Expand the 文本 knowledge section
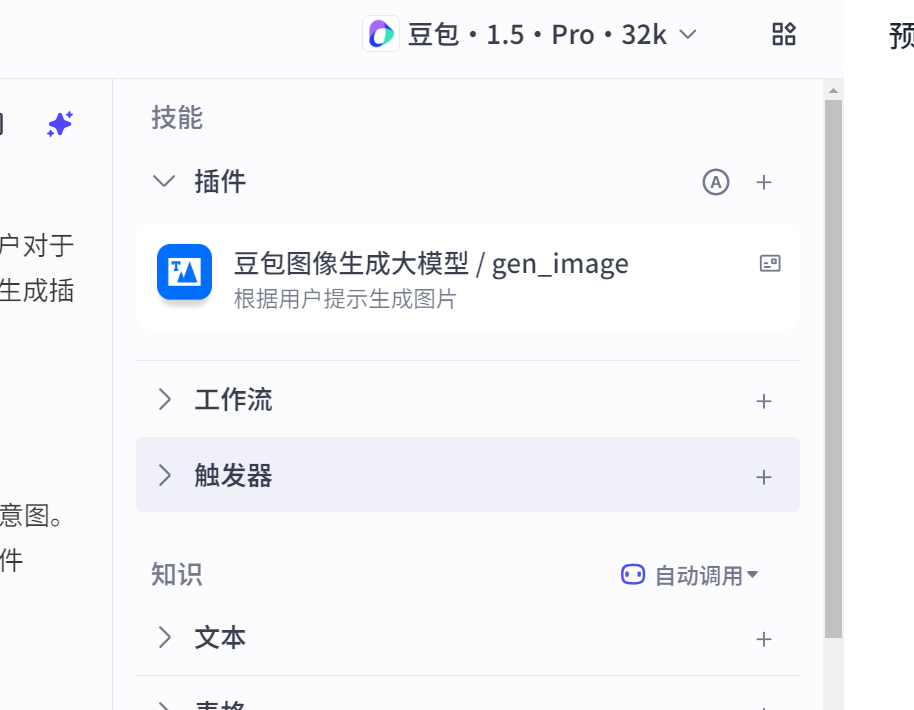914x710 pixels. (165, 638)
